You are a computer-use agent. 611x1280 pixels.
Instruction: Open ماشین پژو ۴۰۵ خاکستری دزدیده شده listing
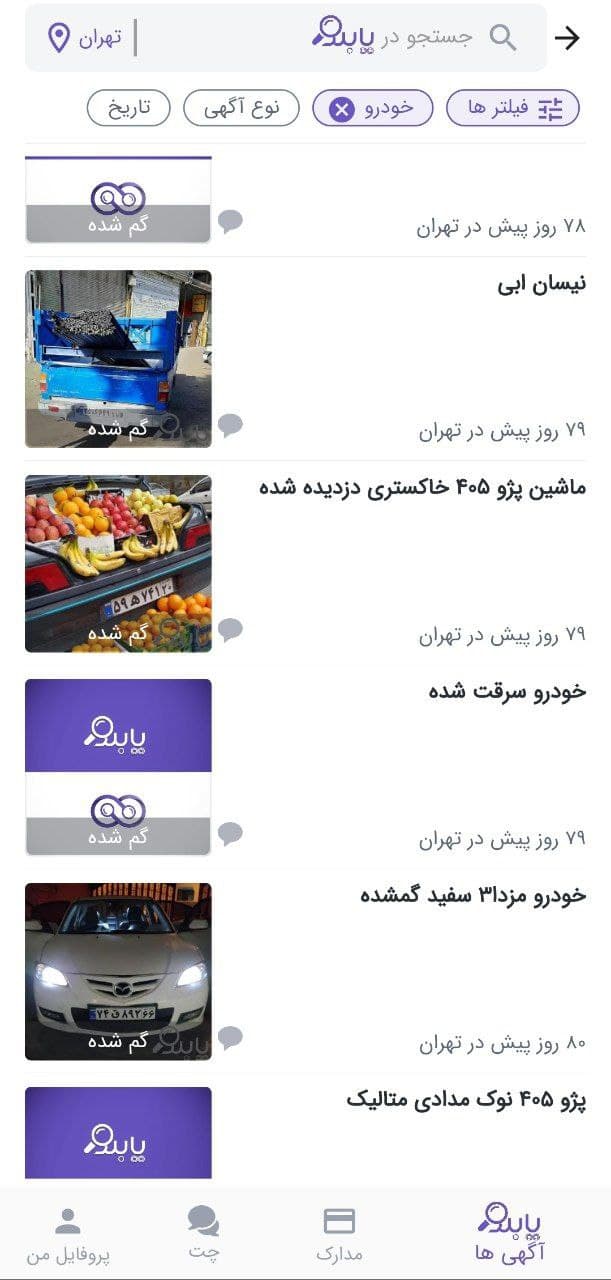point(305,563)
